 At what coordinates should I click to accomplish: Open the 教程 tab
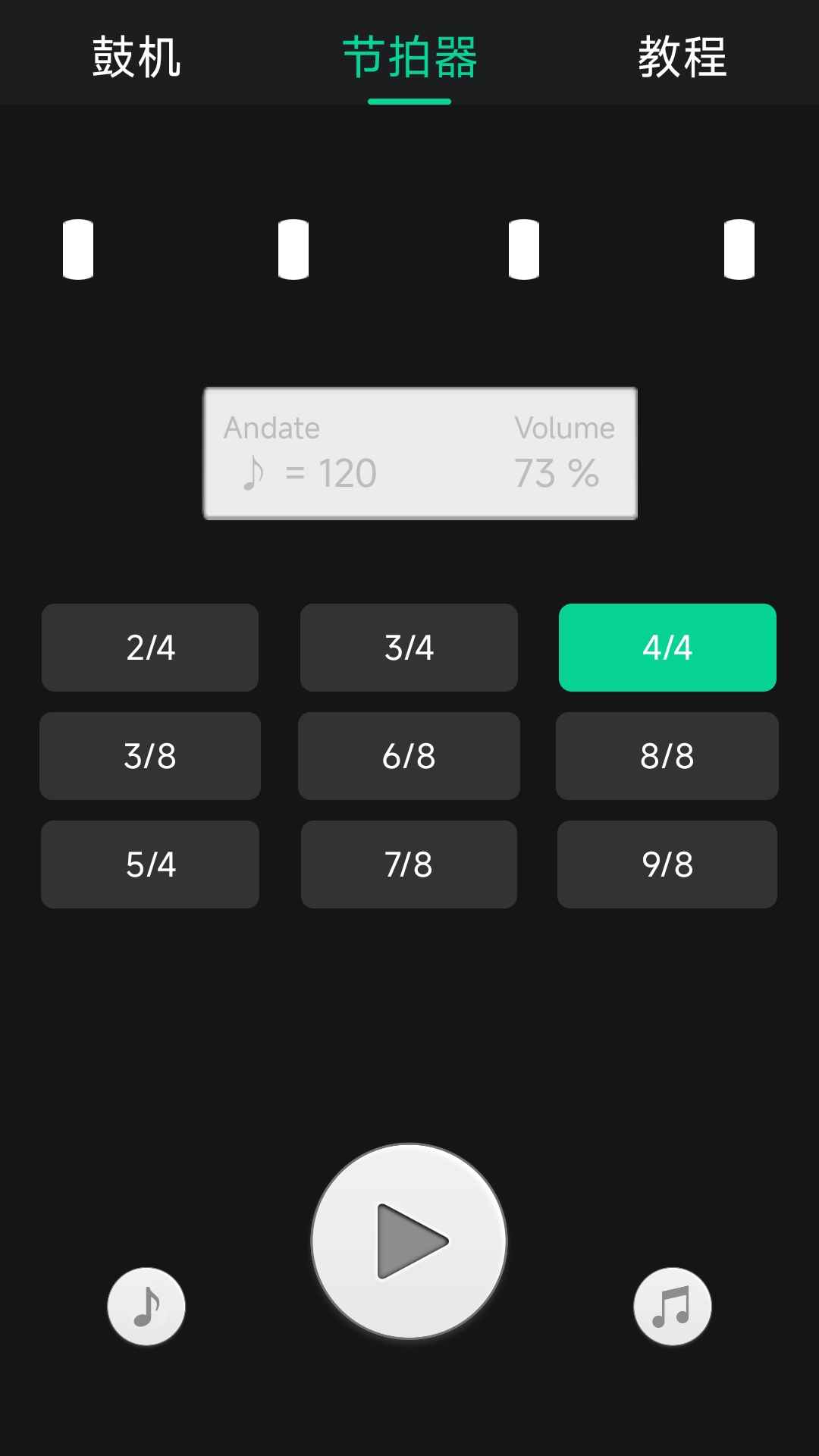[682, 57]
